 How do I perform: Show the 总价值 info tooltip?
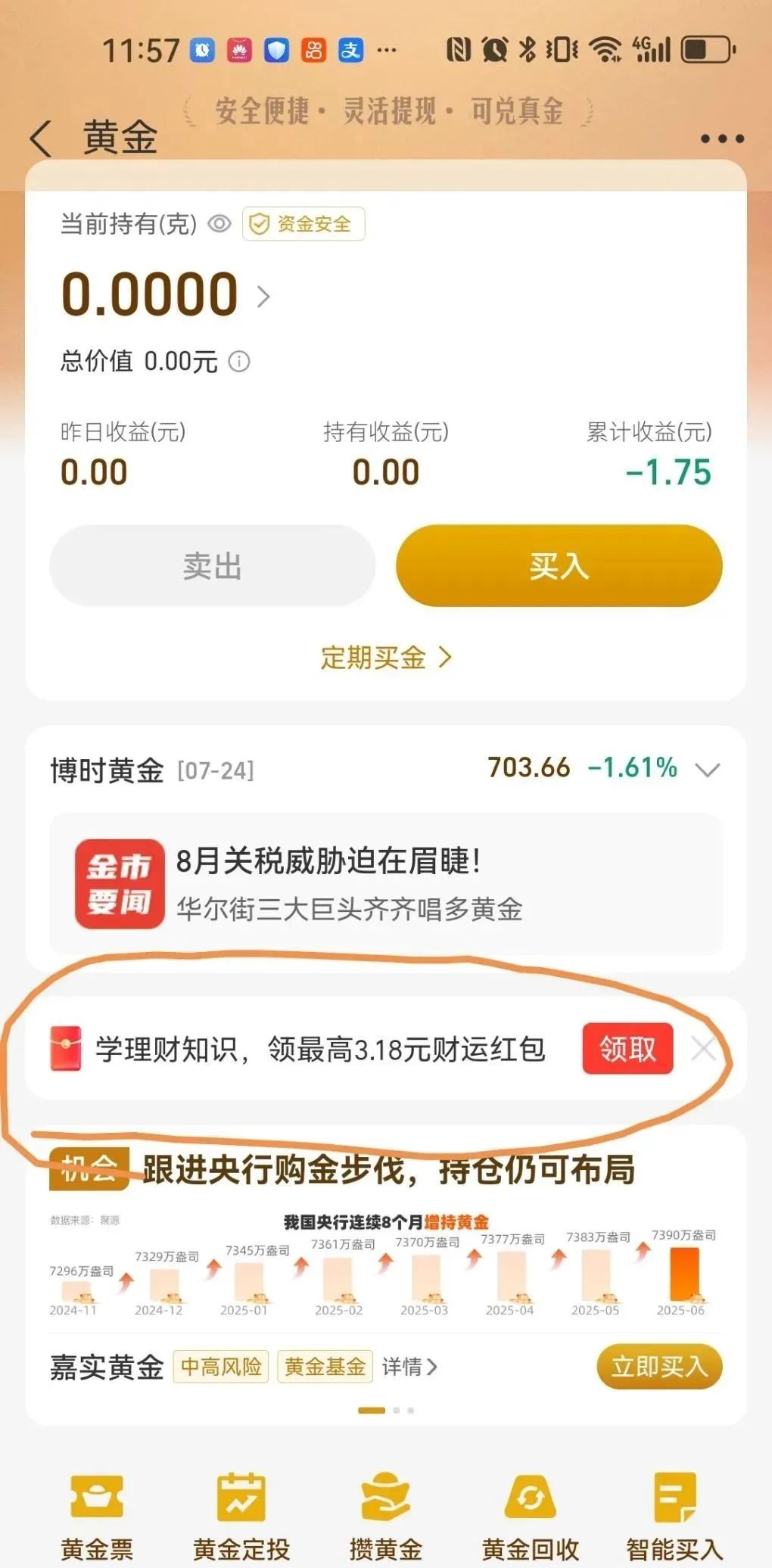tap(239, 362)
